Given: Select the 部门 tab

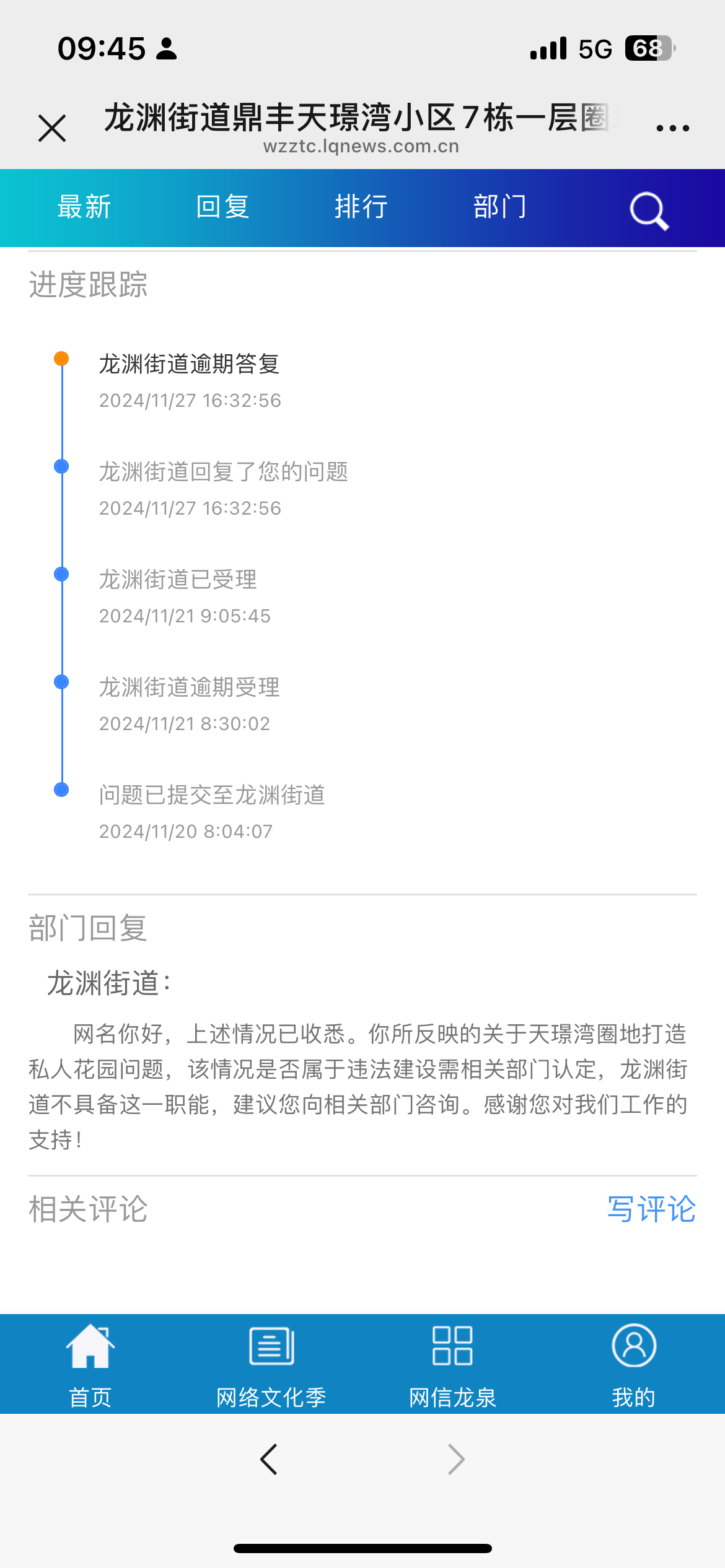Looking at the screenshot, I should tap(500, 207).
